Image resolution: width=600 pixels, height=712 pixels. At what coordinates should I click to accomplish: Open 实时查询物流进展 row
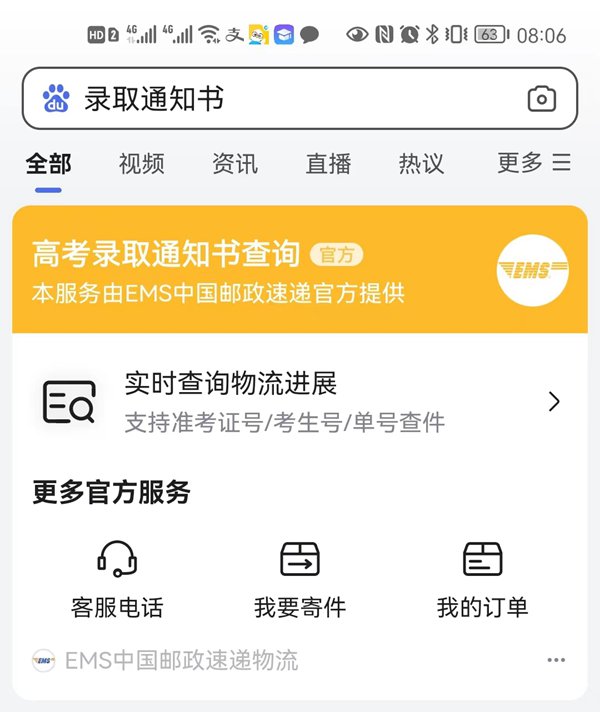(300, 402)
